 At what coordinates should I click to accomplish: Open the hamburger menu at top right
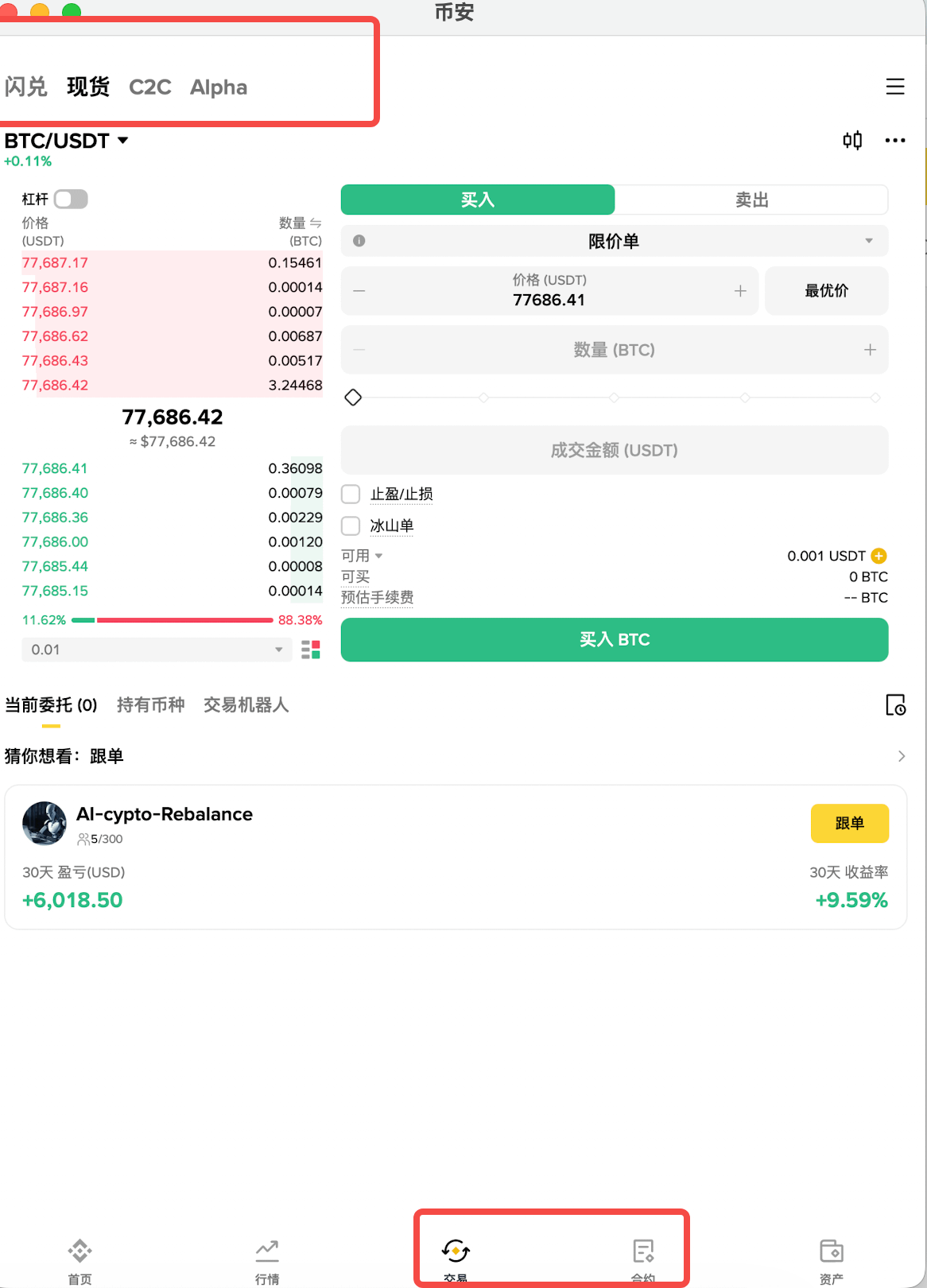pyautogui.click(x=894, y=87)
